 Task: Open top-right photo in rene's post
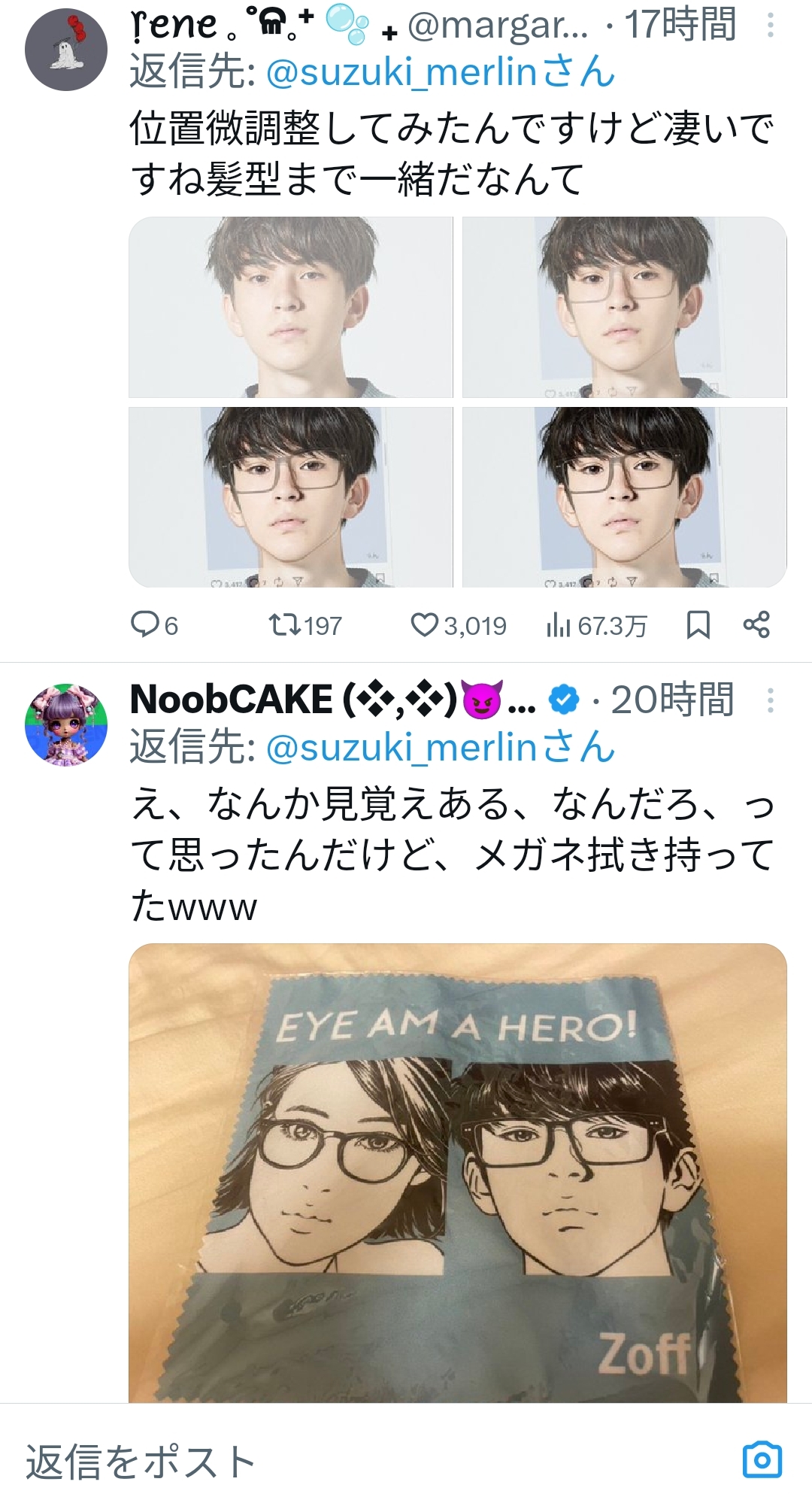pyautogui.click(x=624, y=307)
